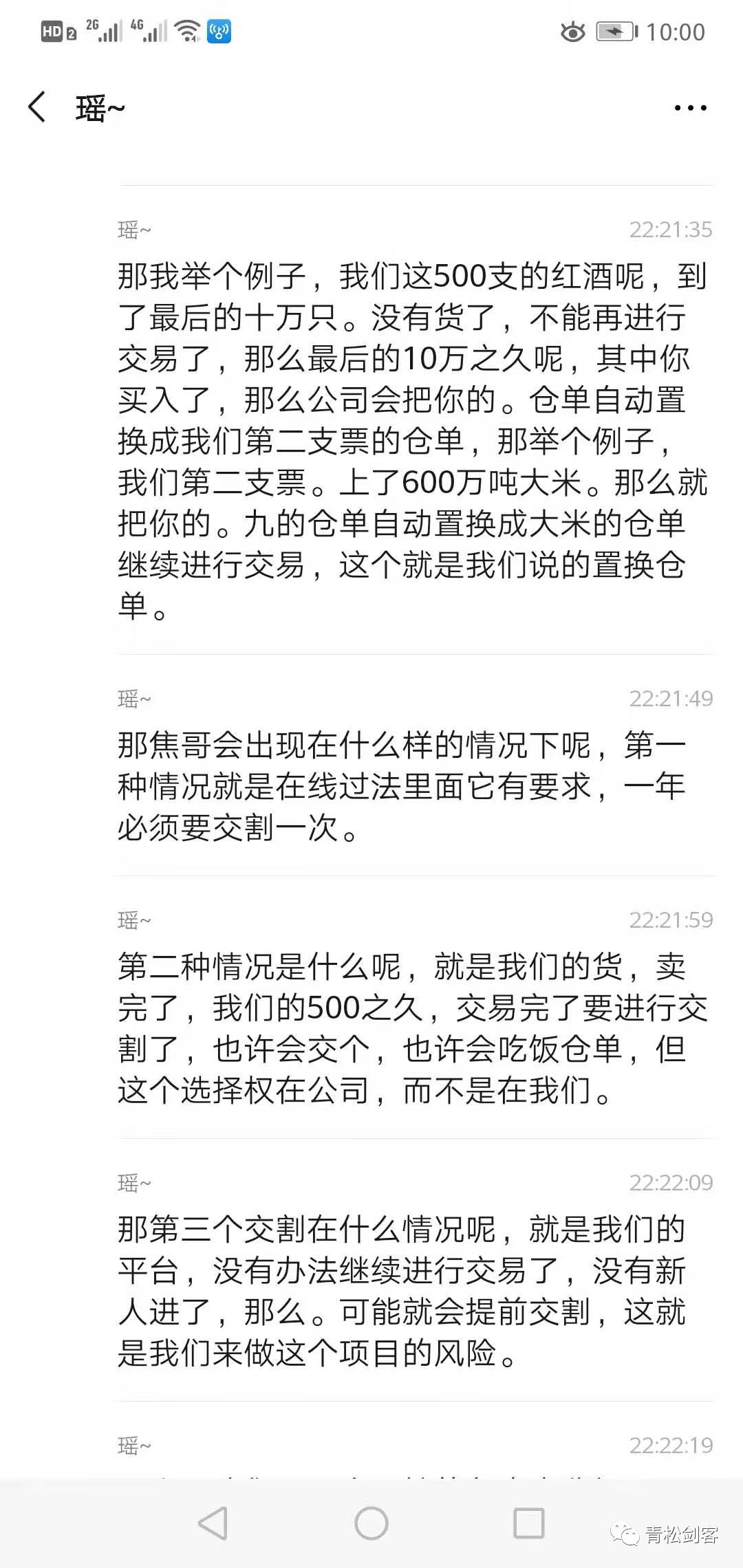Open recent apps via the square button
The image size is (743, 1568).
pyautogui.click(x=529, y=1523)
